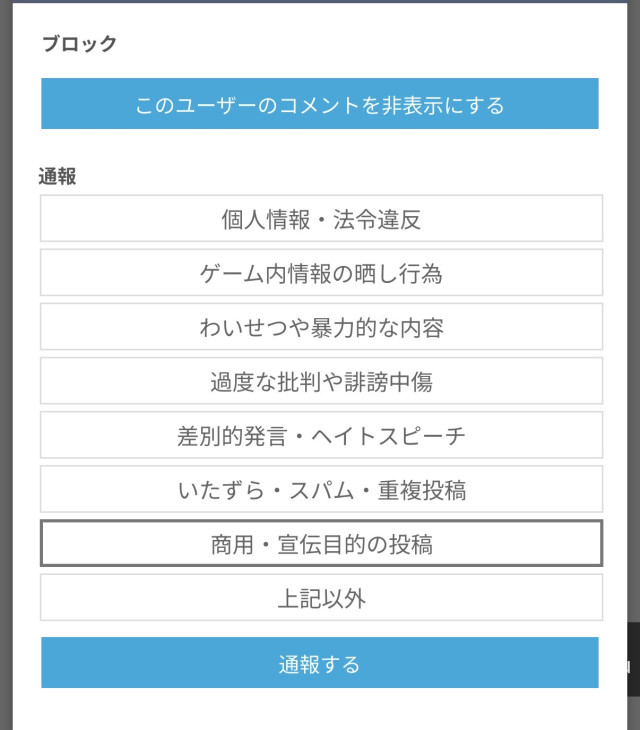This screenshot has width=640, height=730.
Task: Select 商用・宣伝目的の投稿 reason
Action: 321,543
